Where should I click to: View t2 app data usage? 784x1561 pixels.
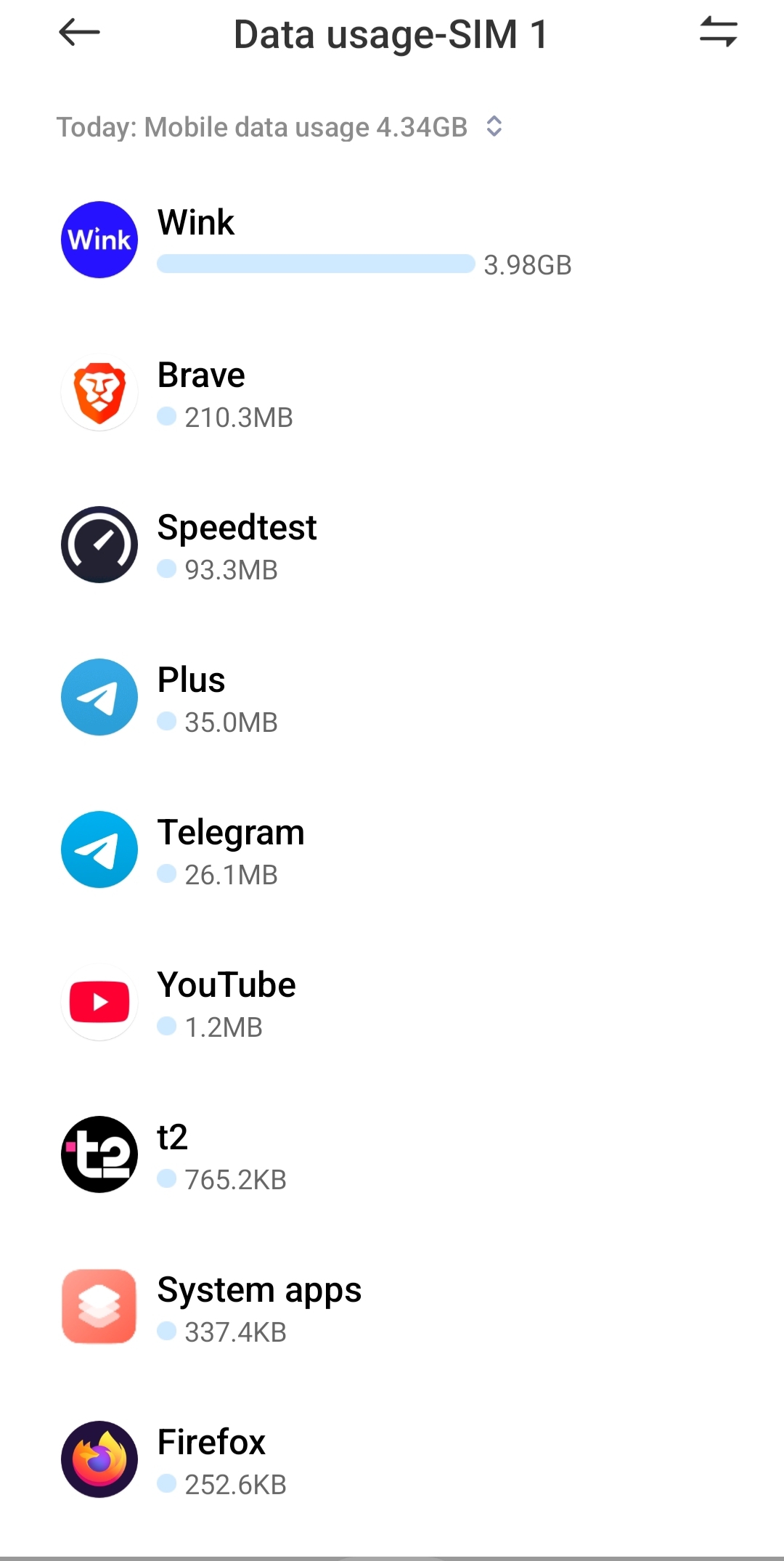(392, 1154)
